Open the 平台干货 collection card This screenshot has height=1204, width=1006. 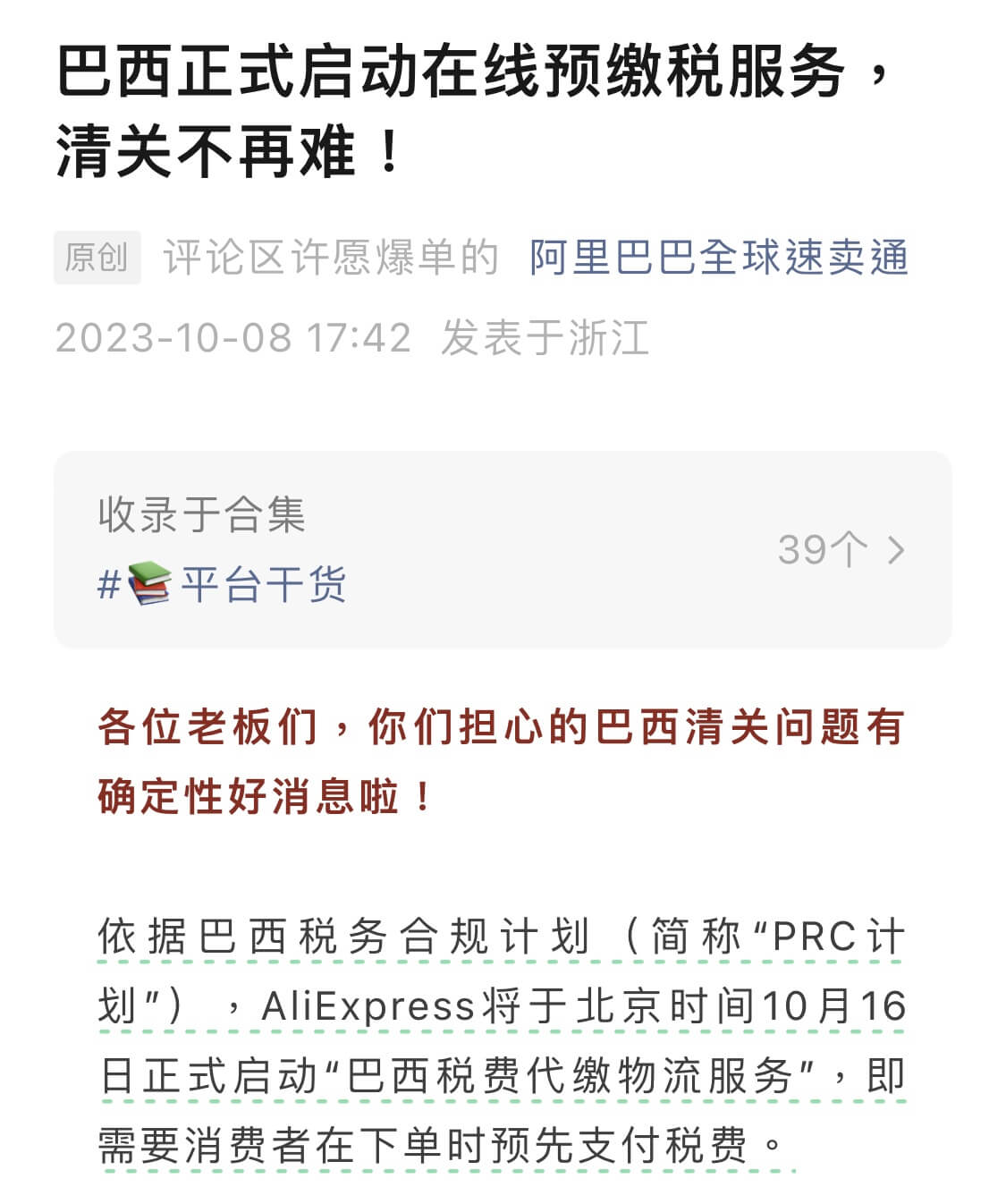pos(503,549)
